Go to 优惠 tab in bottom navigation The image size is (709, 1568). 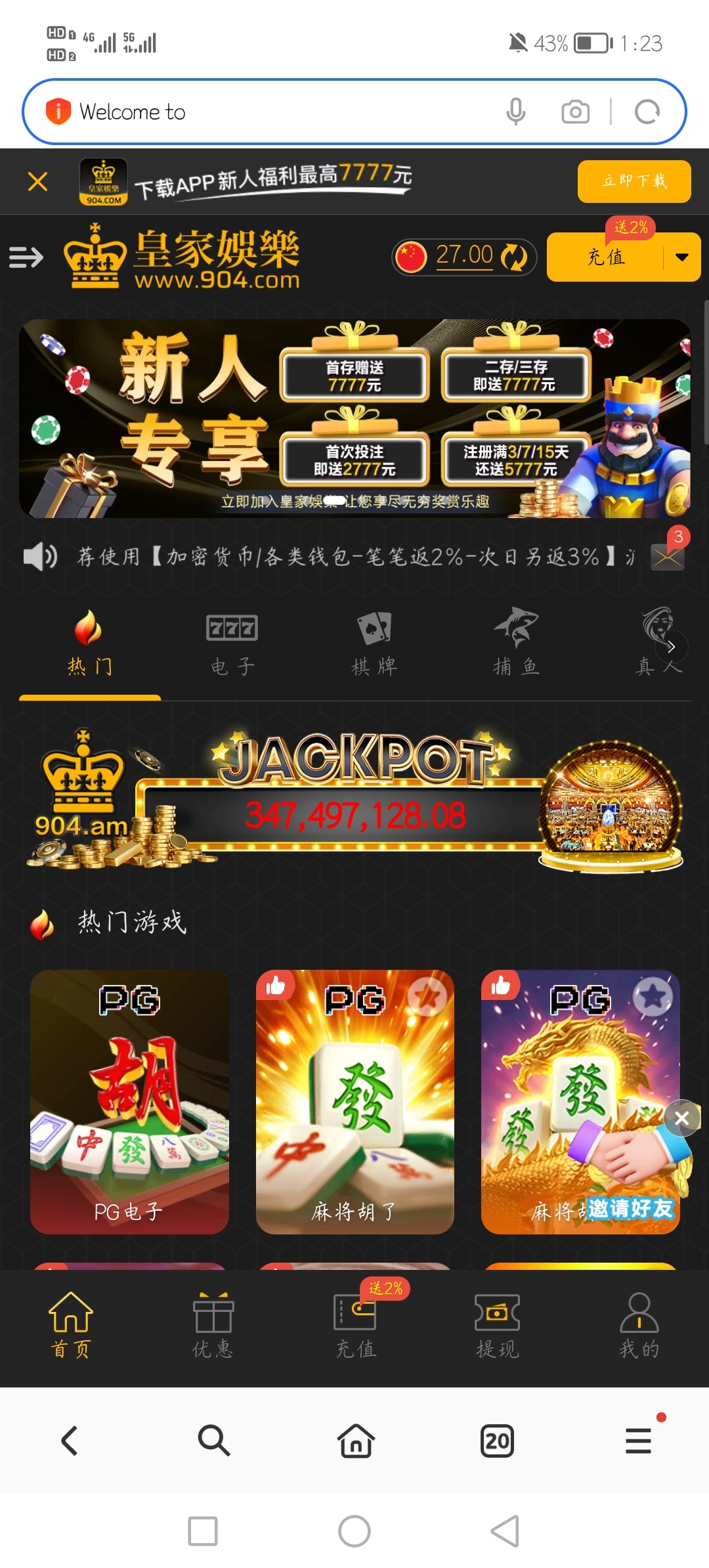click(213, 1325)
